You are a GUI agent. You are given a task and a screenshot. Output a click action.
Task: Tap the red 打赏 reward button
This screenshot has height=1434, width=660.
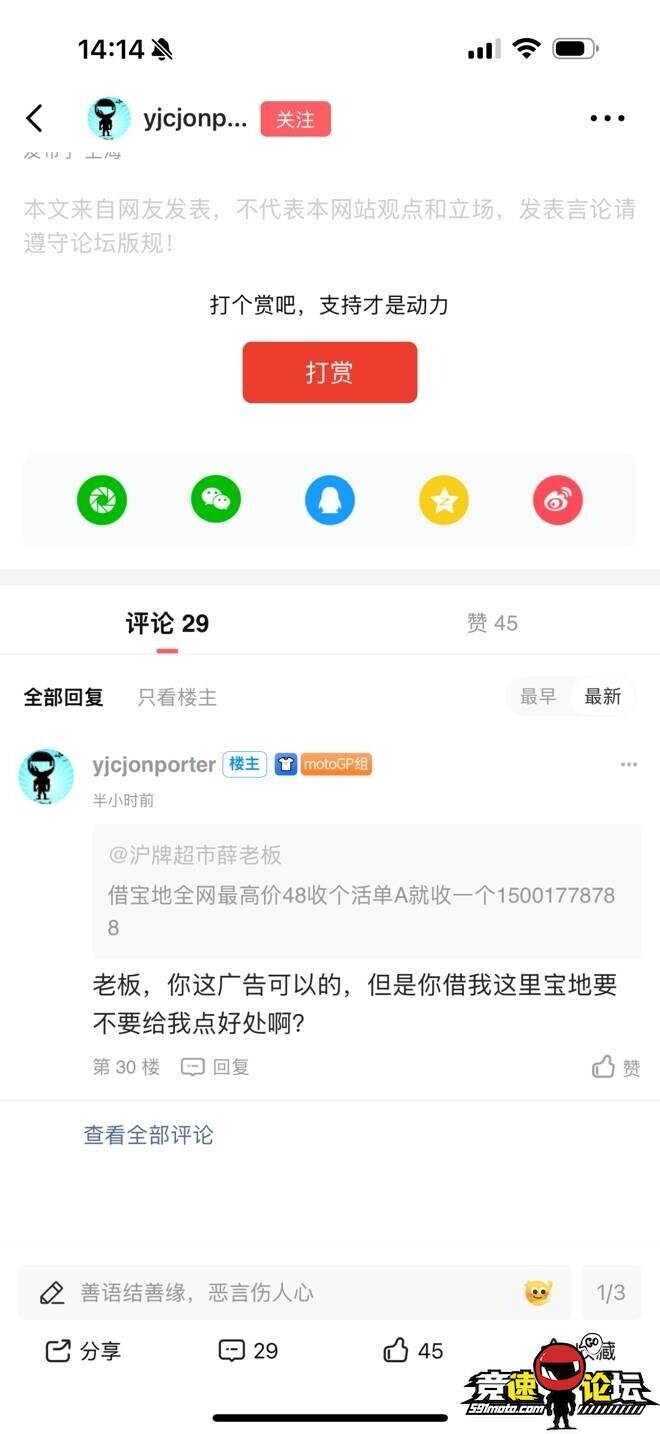(329, 373)
